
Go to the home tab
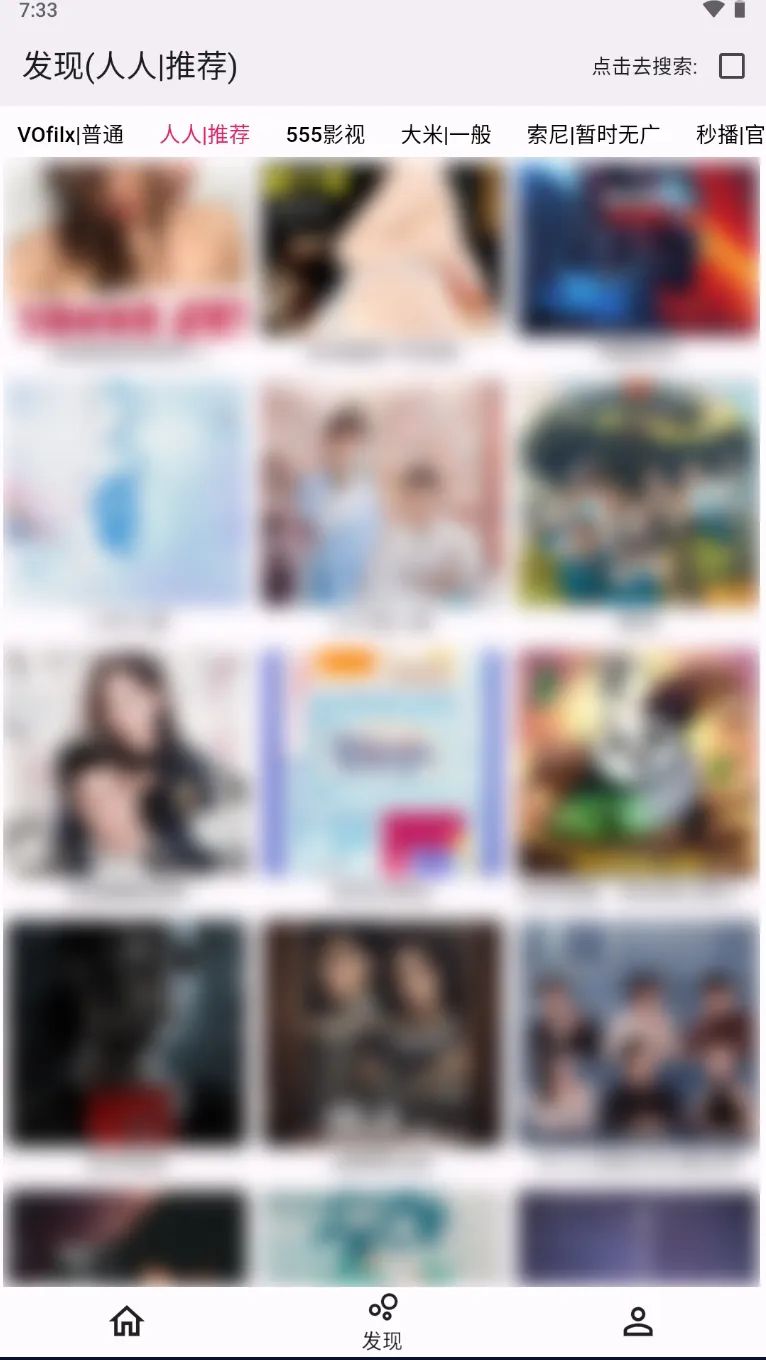tap(127, 1322)
